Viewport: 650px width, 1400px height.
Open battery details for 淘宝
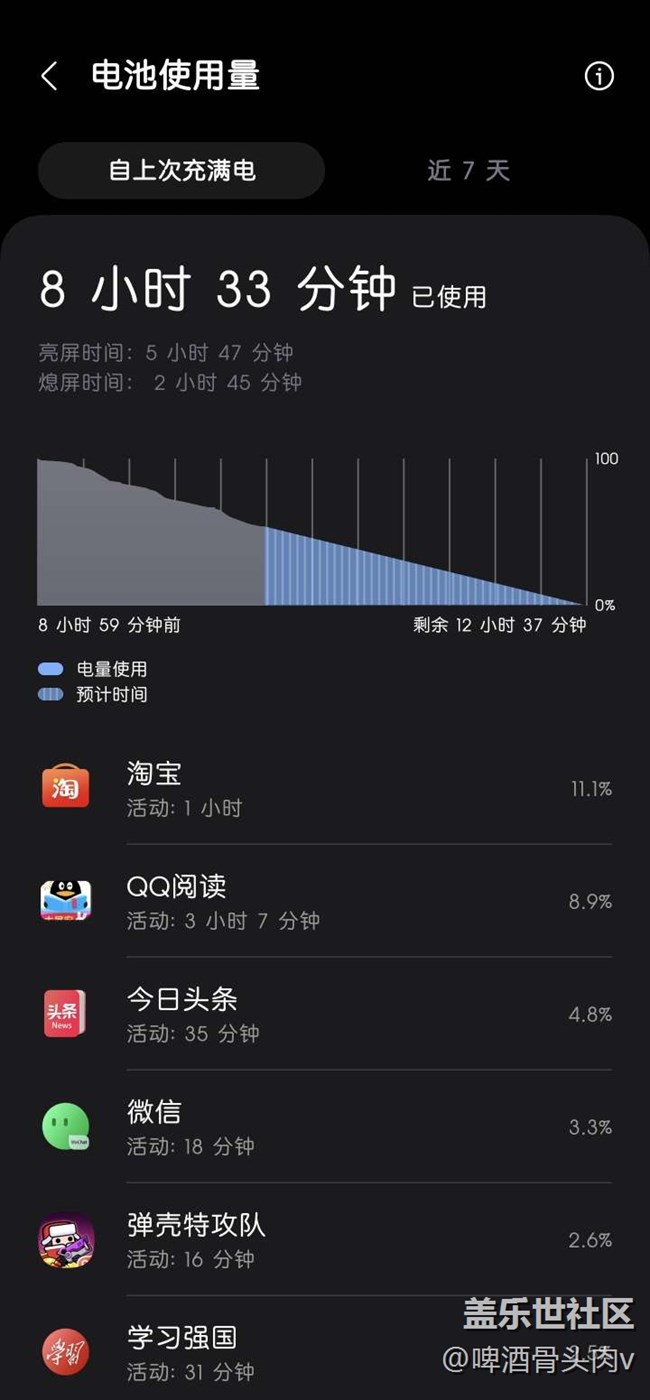point(325,788)
